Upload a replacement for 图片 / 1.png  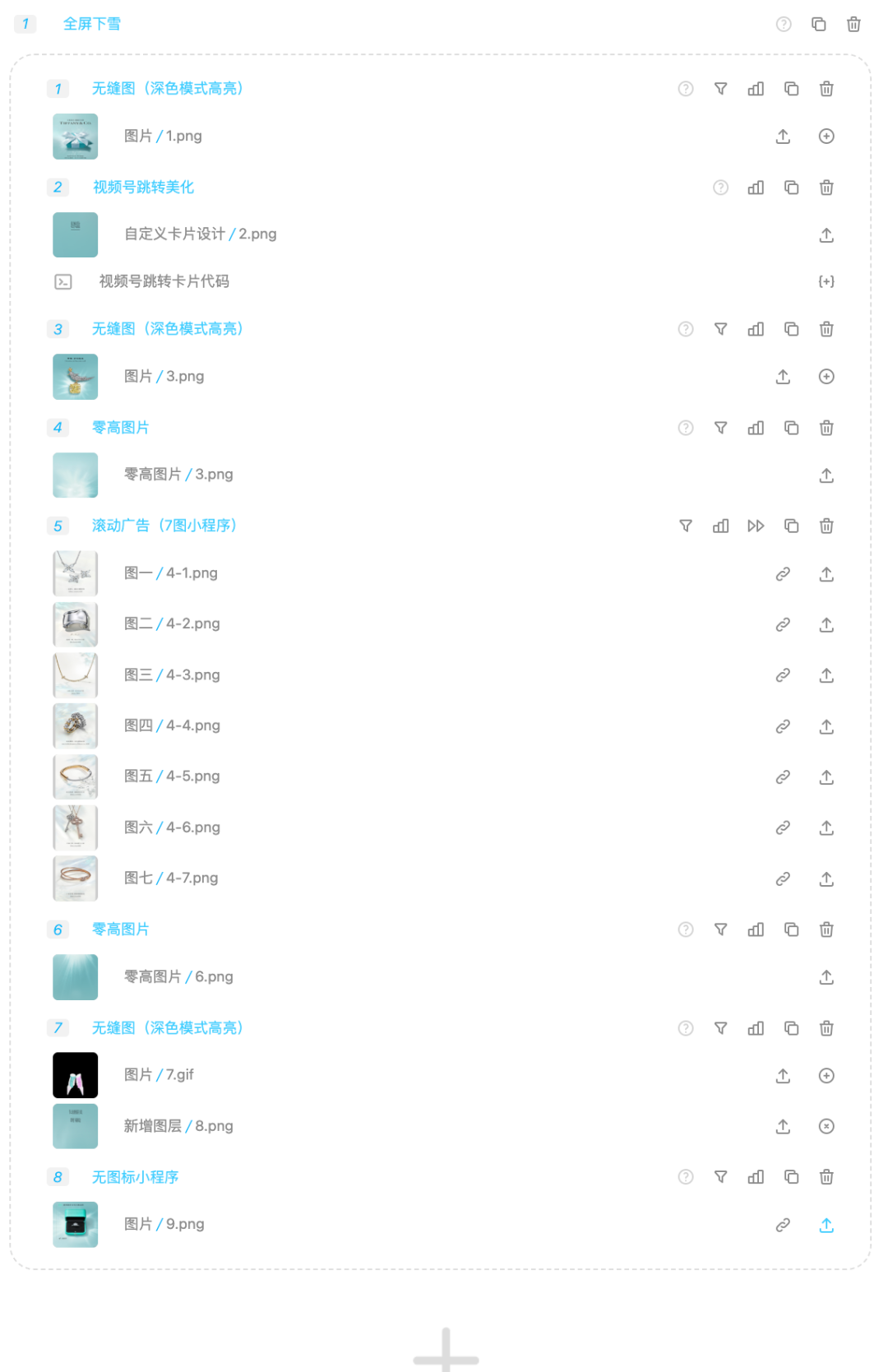pyautogui.click(x=783, y=137)
